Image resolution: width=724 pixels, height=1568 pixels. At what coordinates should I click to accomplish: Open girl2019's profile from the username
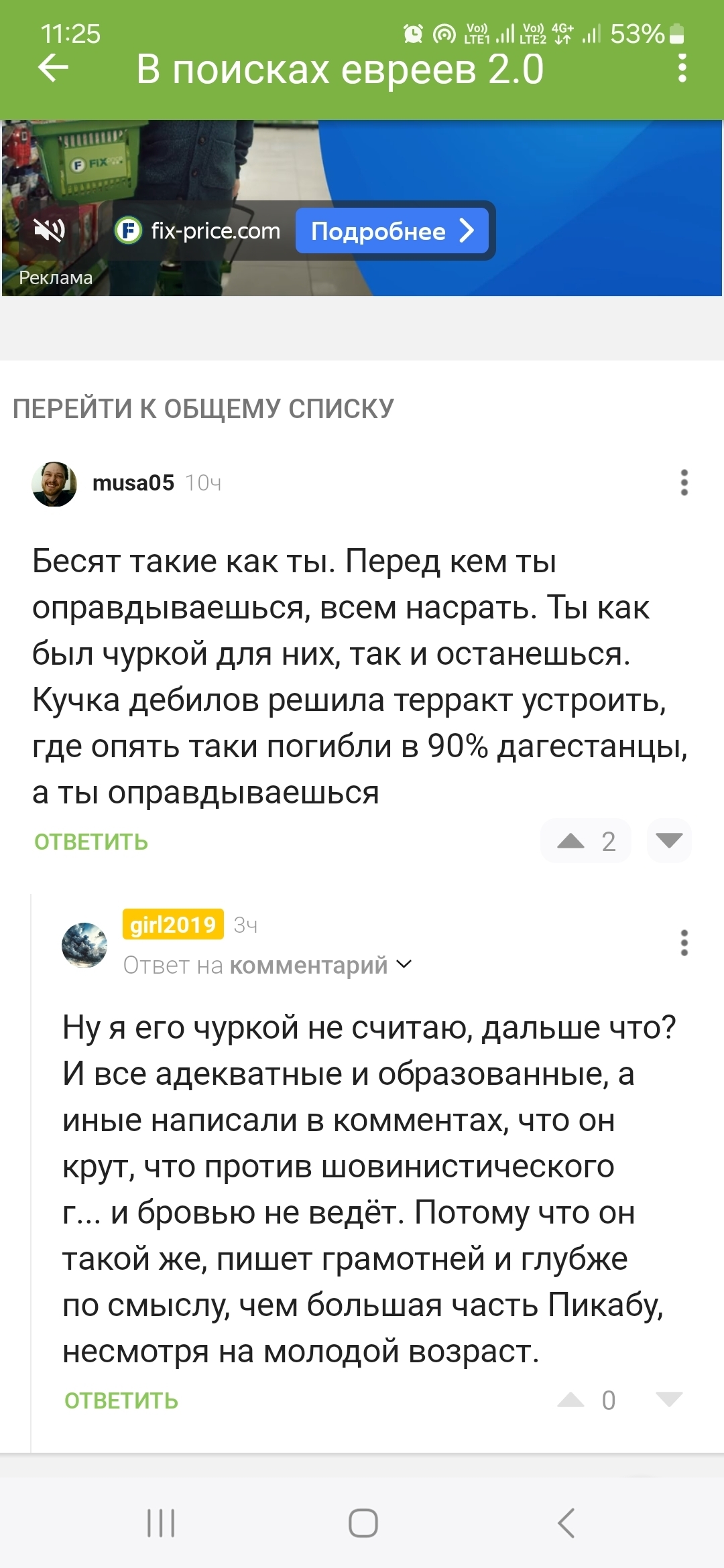pyautogui.click(x=173, y=925)
